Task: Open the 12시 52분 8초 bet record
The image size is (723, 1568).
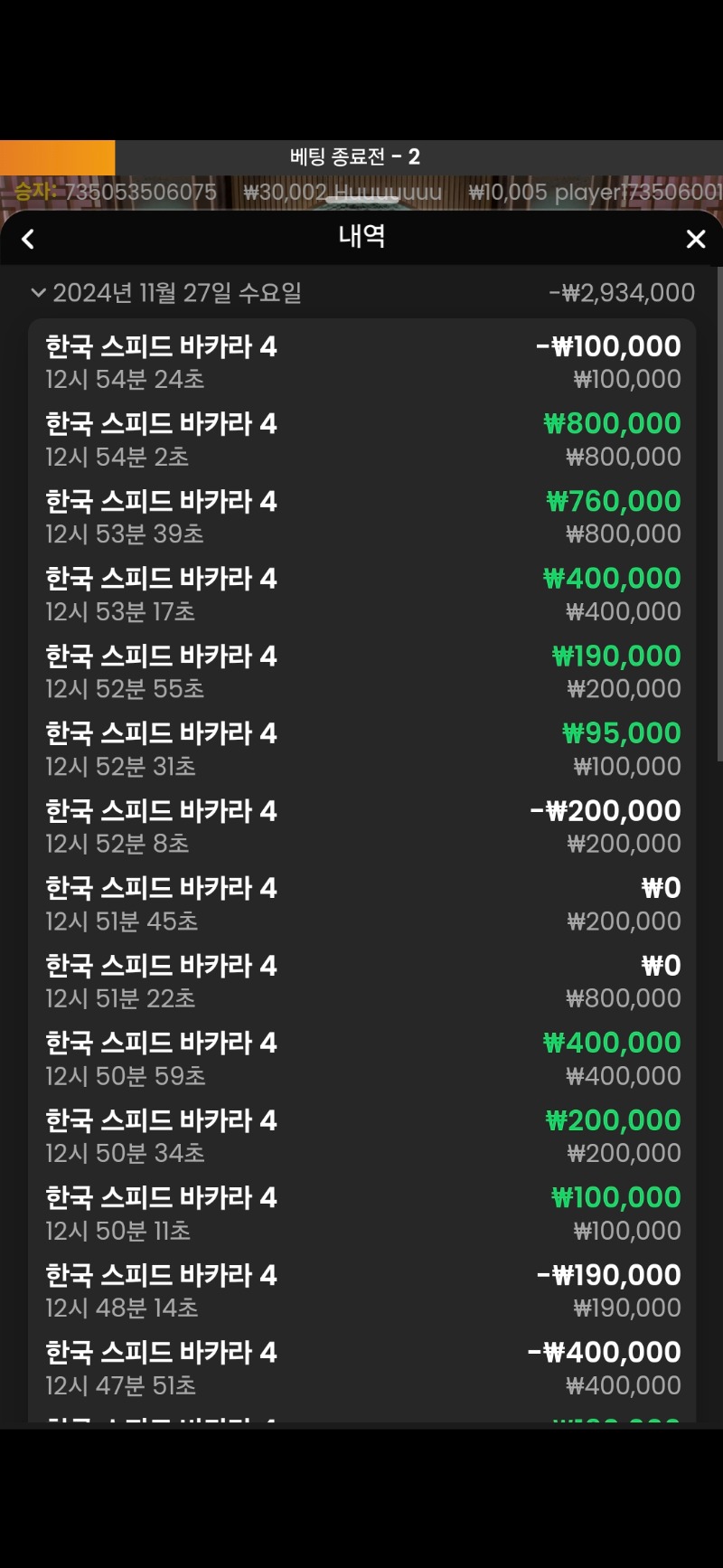Action: (x=361, y=827)
